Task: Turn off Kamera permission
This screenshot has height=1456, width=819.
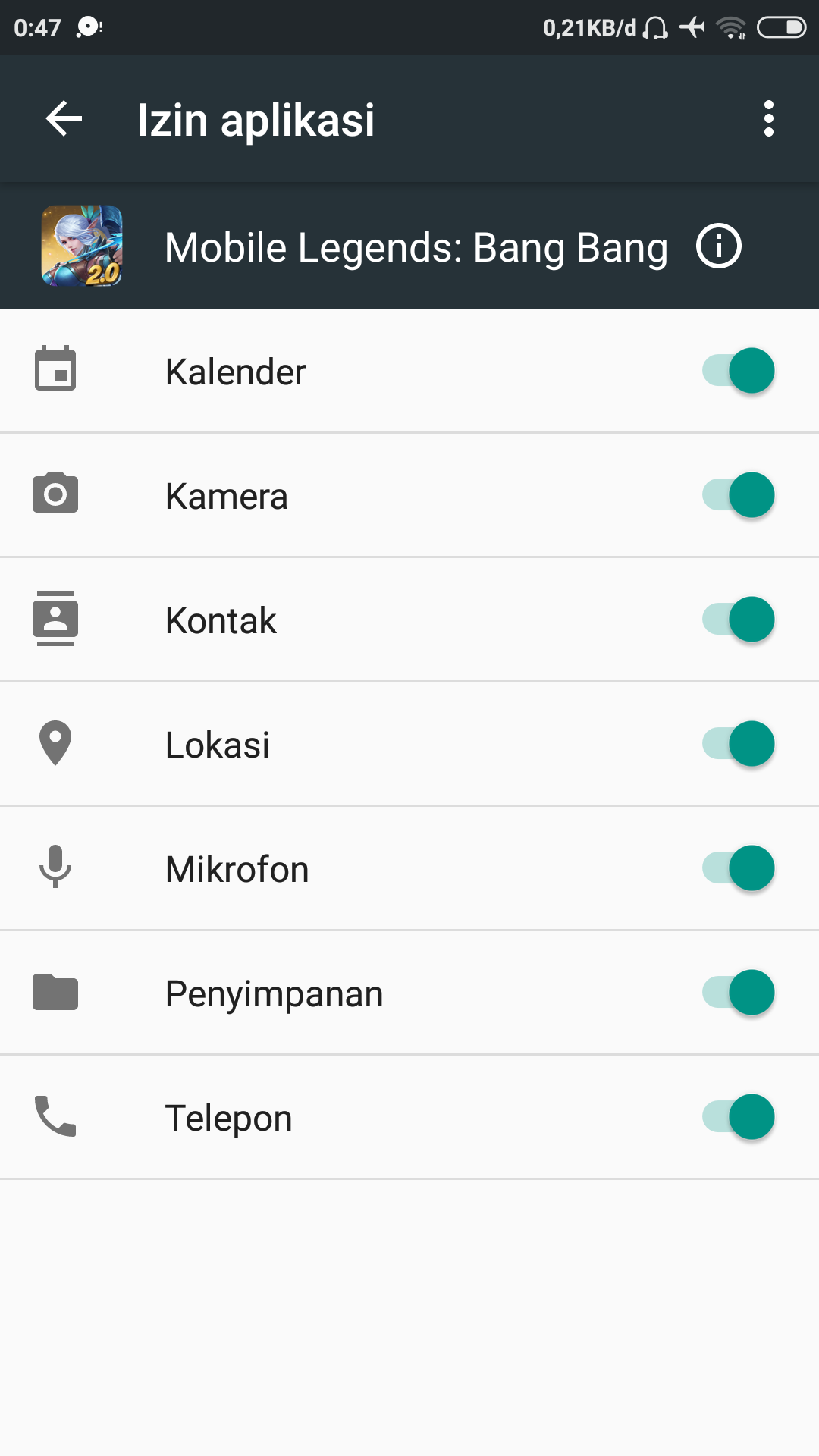Action: point(739,495)
